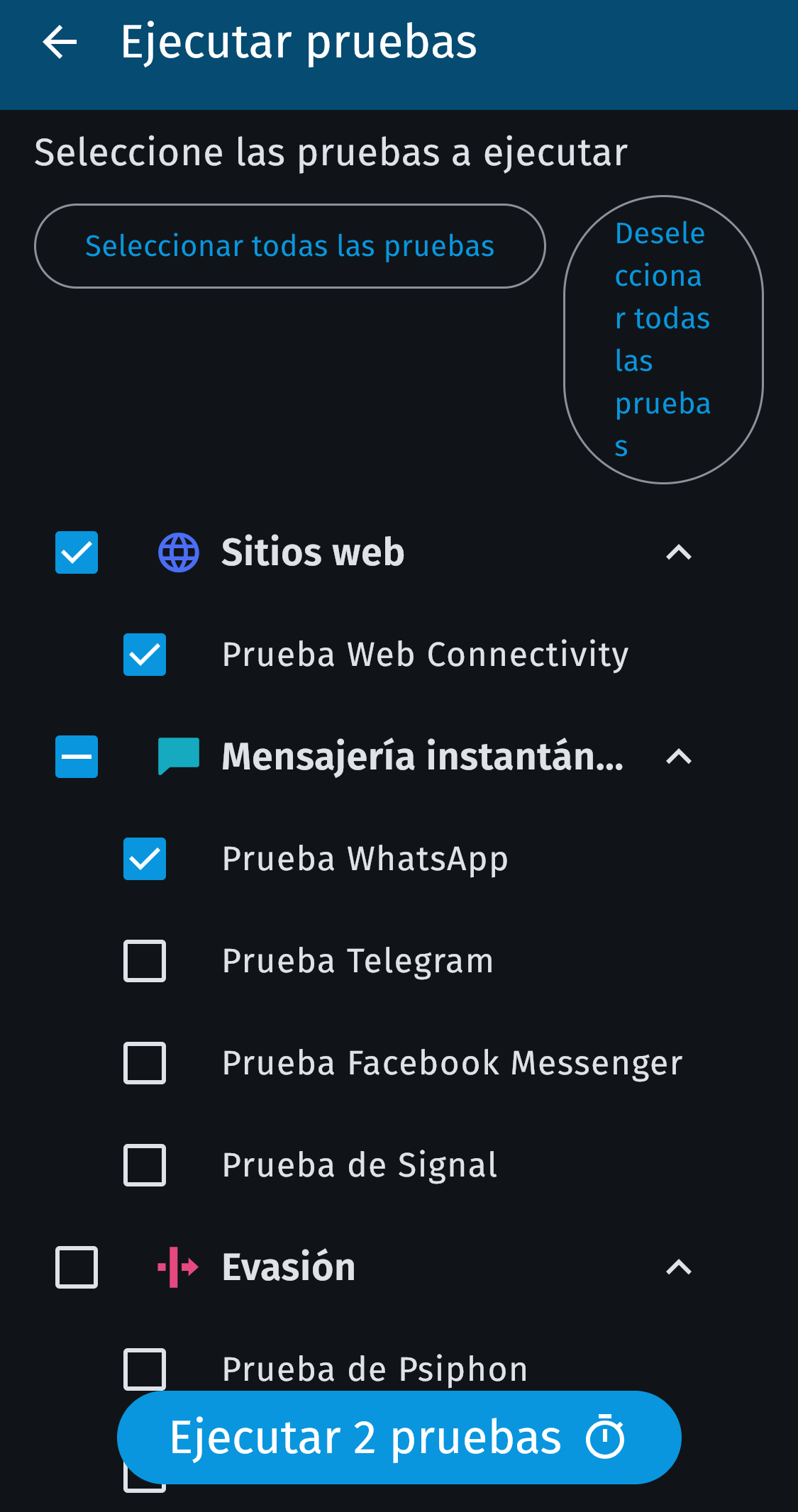Image resolution: width=798 pixels, height=1512 pixels.
Task: Tap Seleccionar todas las pruebas button
Action: point(289,246)
